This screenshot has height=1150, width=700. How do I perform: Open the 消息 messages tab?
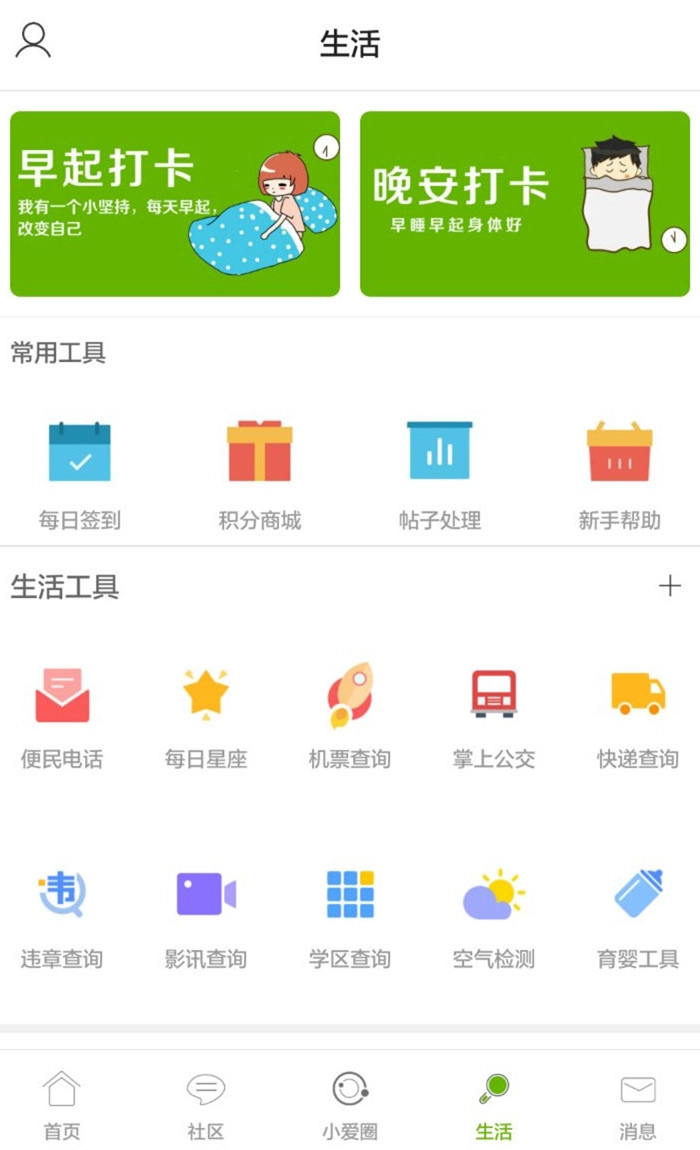click(x=638, y=1104)
